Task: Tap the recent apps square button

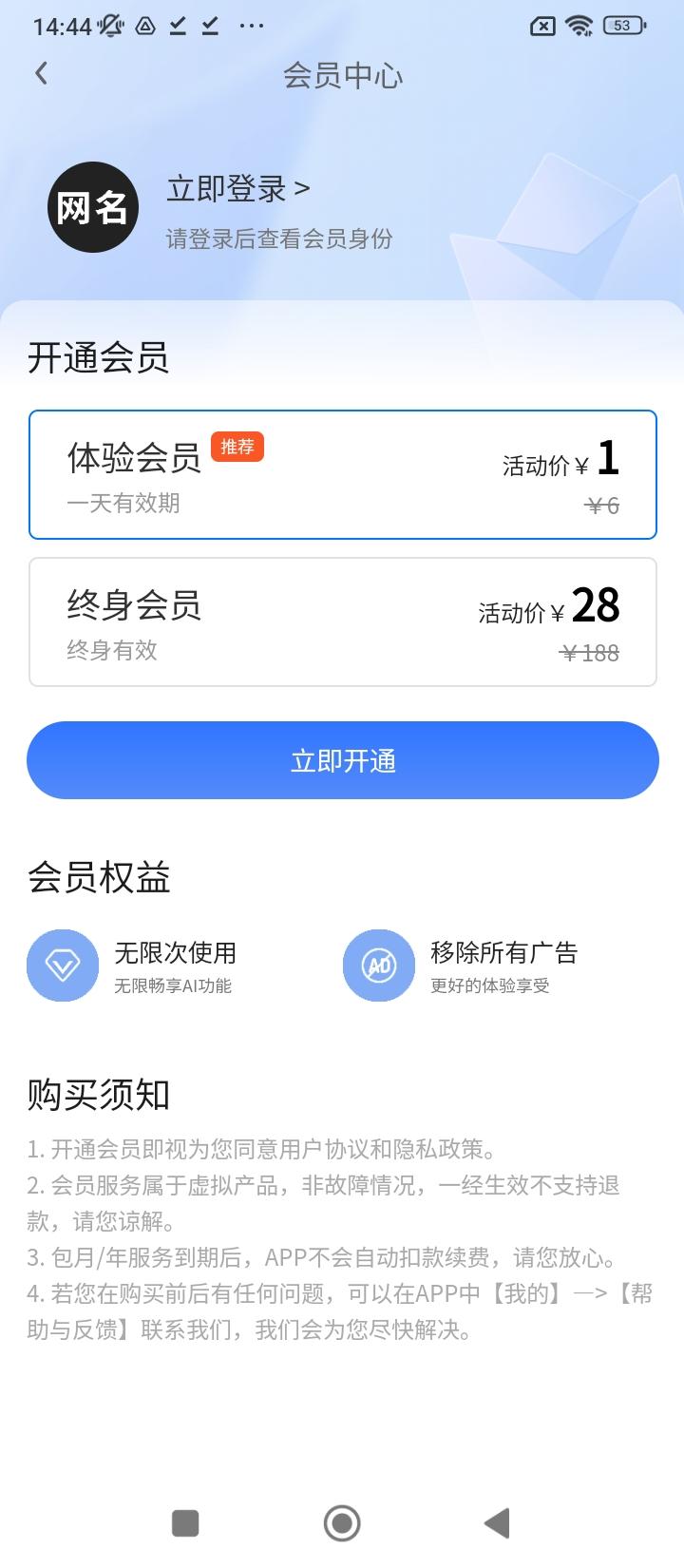Action: coord(184,1522)
